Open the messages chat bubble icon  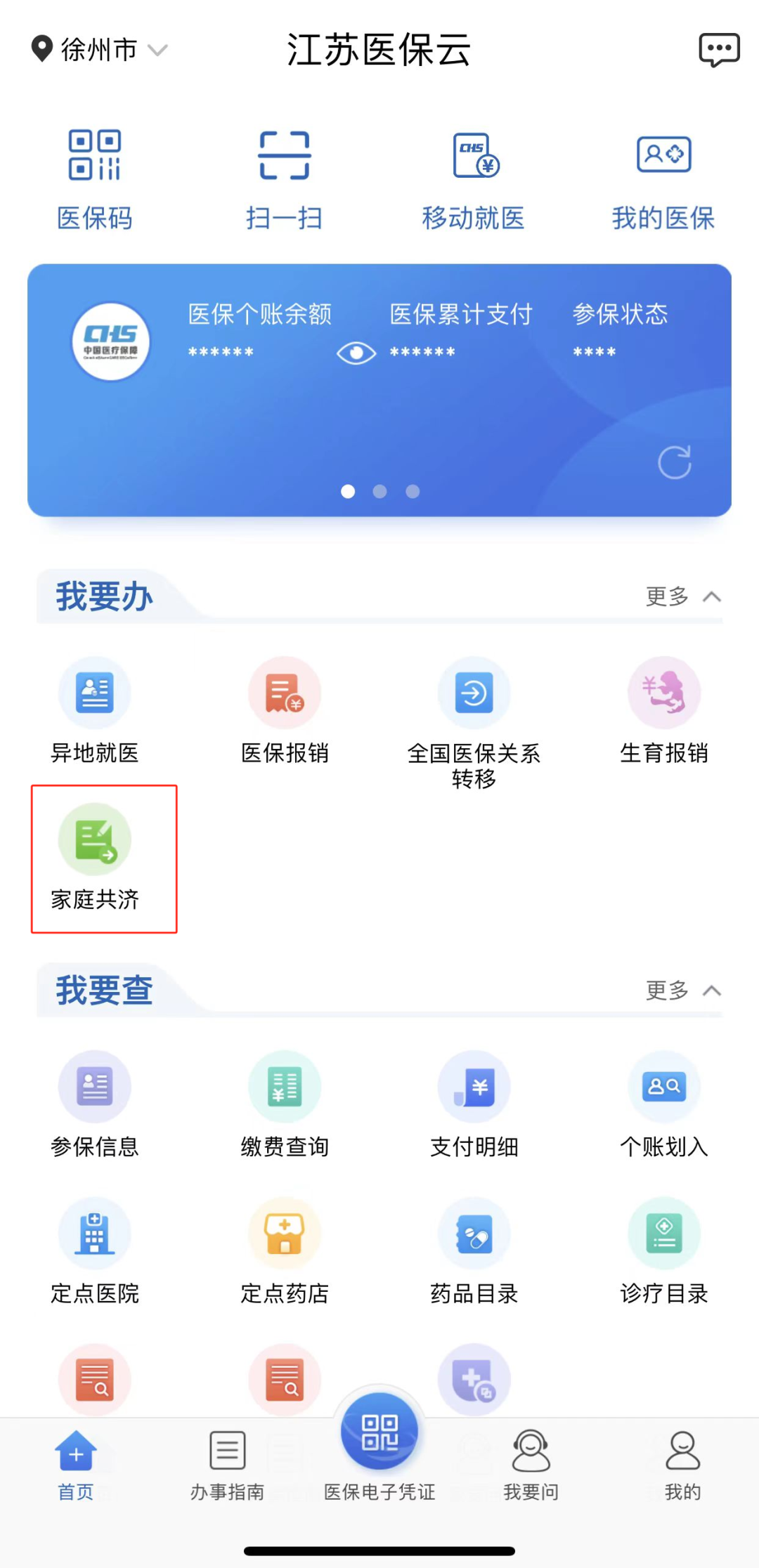pyautogui.click(x=718, y=50)
